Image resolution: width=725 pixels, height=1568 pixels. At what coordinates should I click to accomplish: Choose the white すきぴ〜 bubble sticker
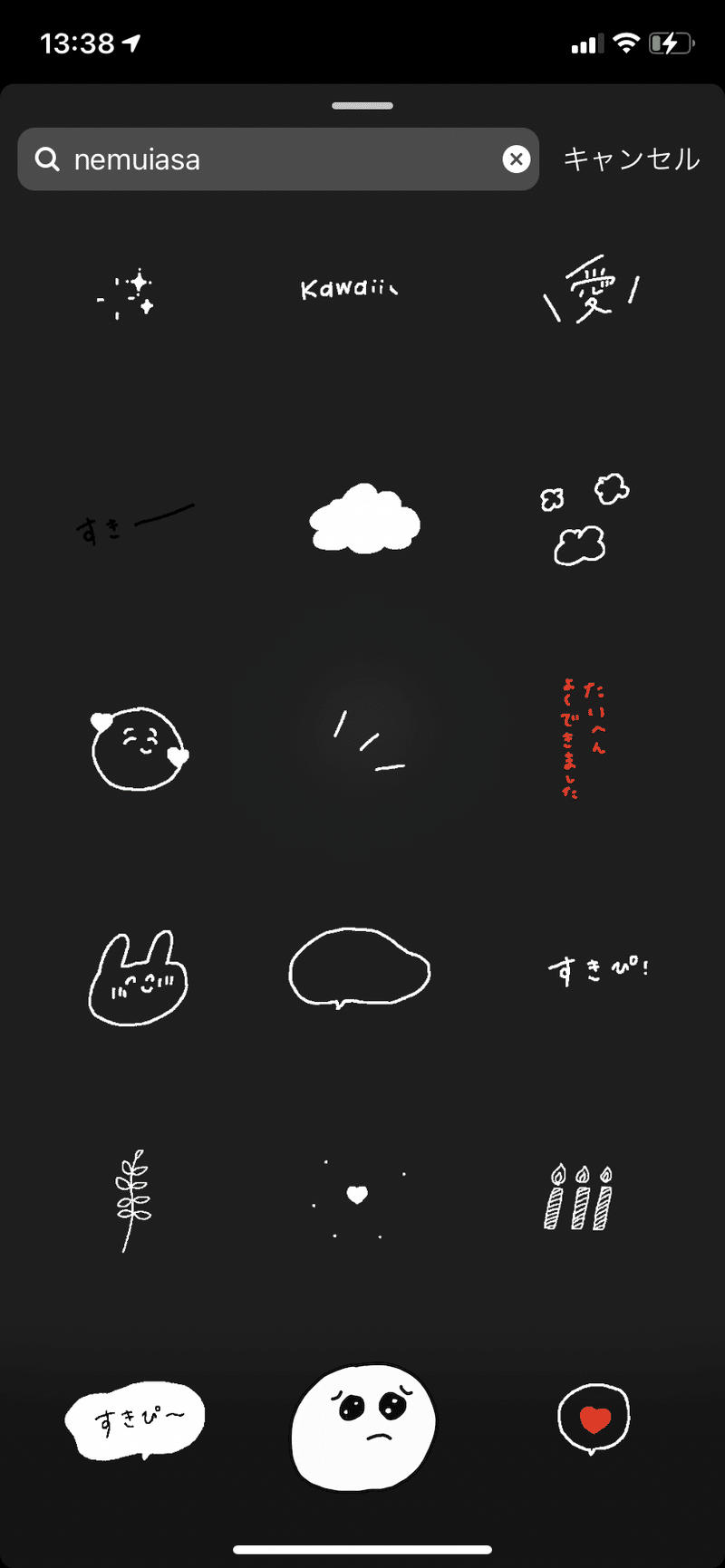(x=135, y=1420)
